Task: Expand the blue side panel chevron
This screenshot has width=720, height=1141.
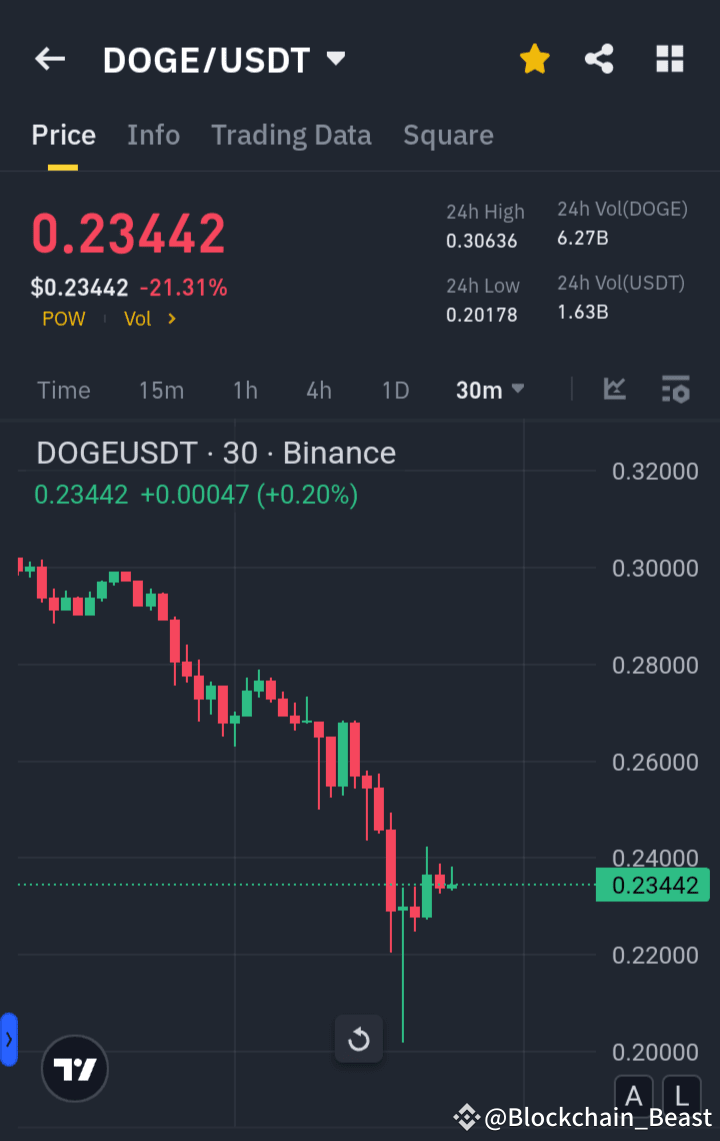Action: click(8, 1039)
